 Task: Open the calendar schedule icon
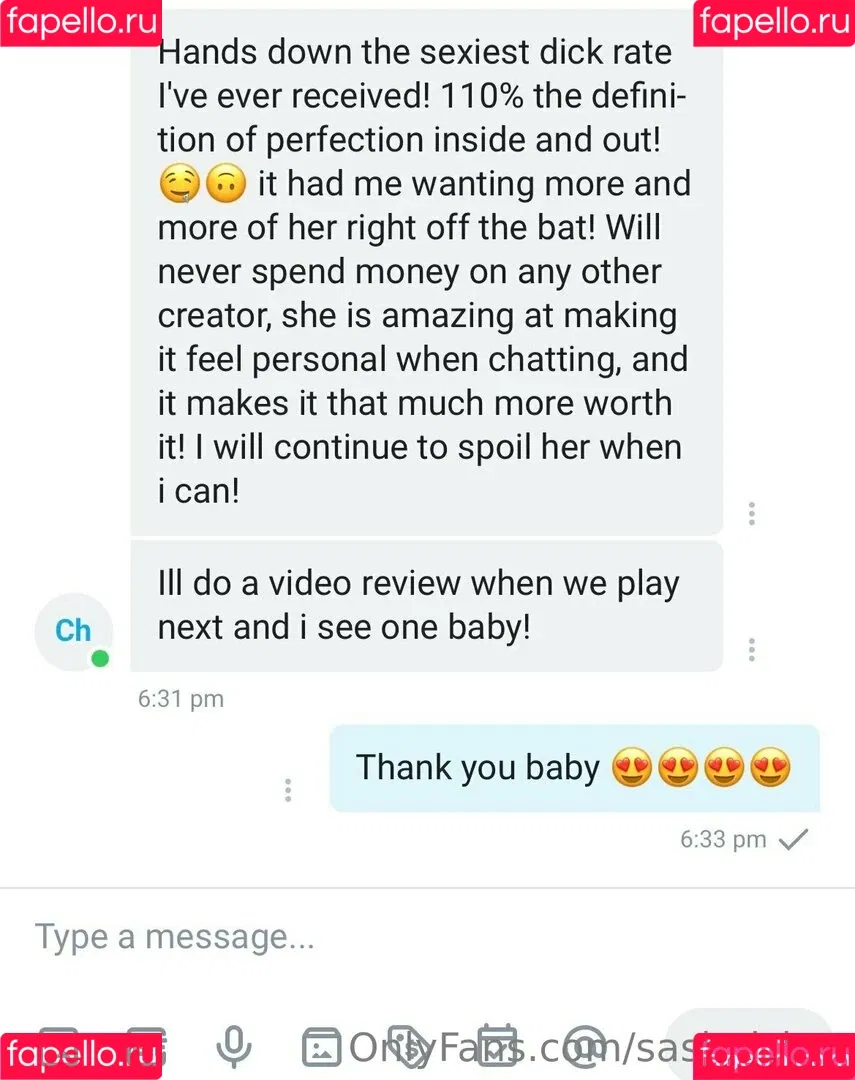(x=496, y=1045)
